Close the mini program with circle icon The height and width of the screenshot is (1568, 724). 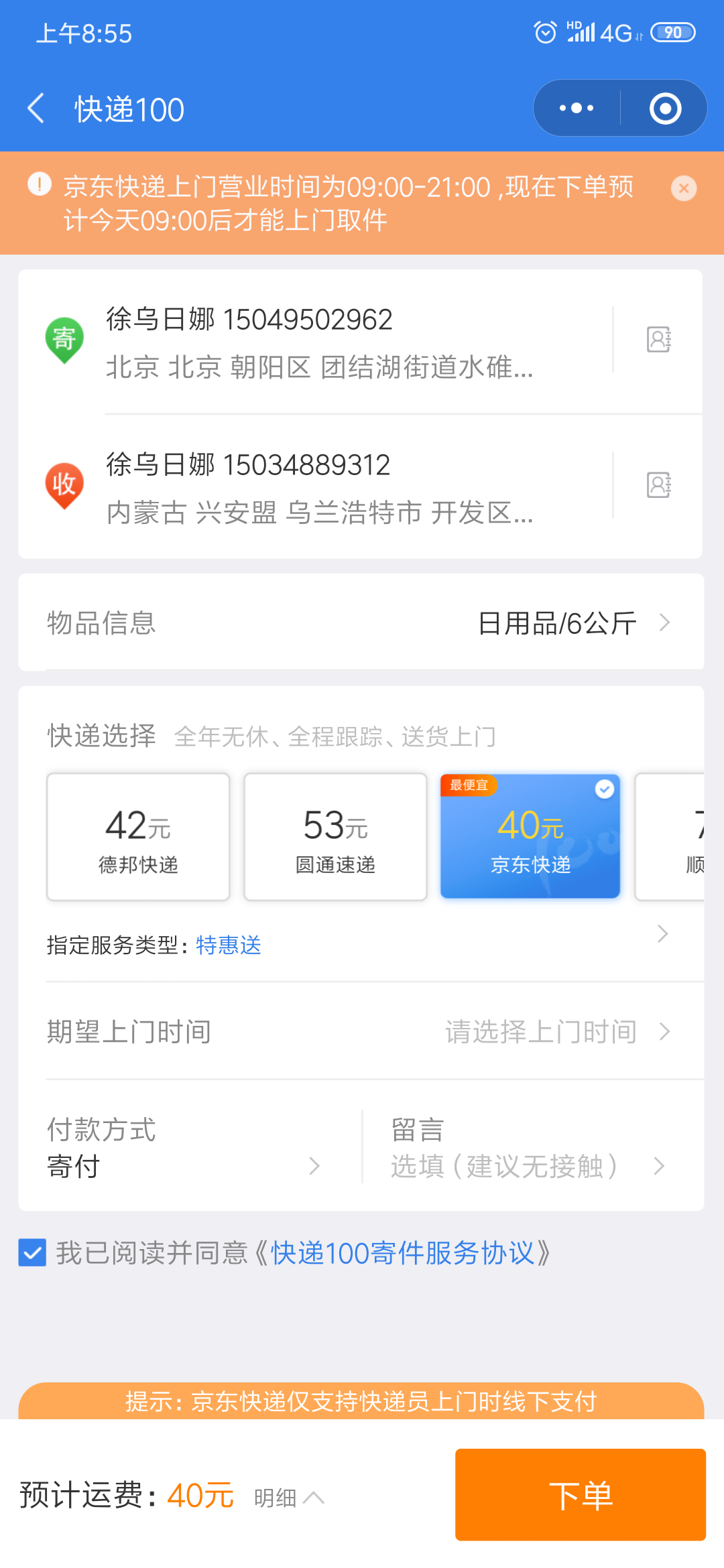pos(665,109)
